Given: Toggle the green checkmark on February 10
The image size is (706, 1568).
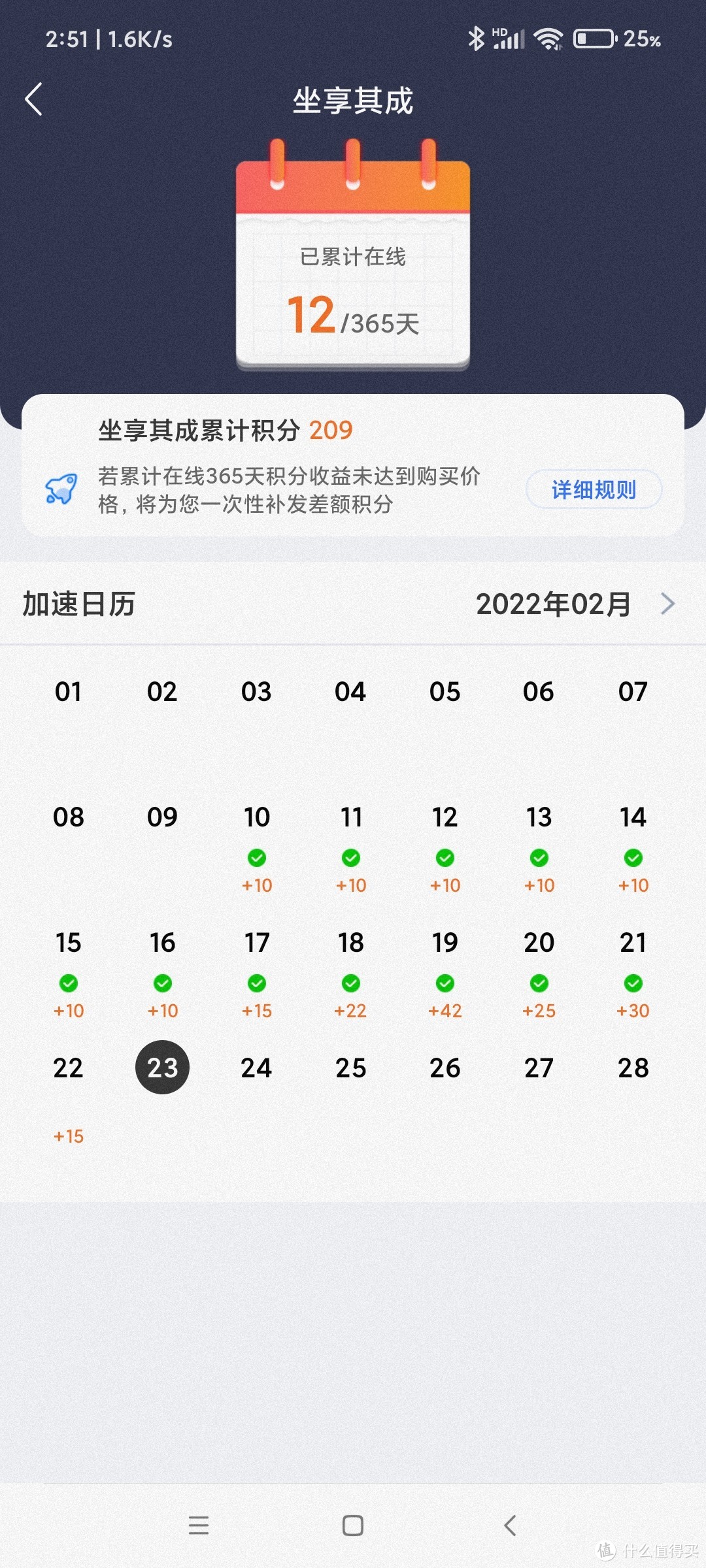Looking at the screenshot, I should coord(256,859).
